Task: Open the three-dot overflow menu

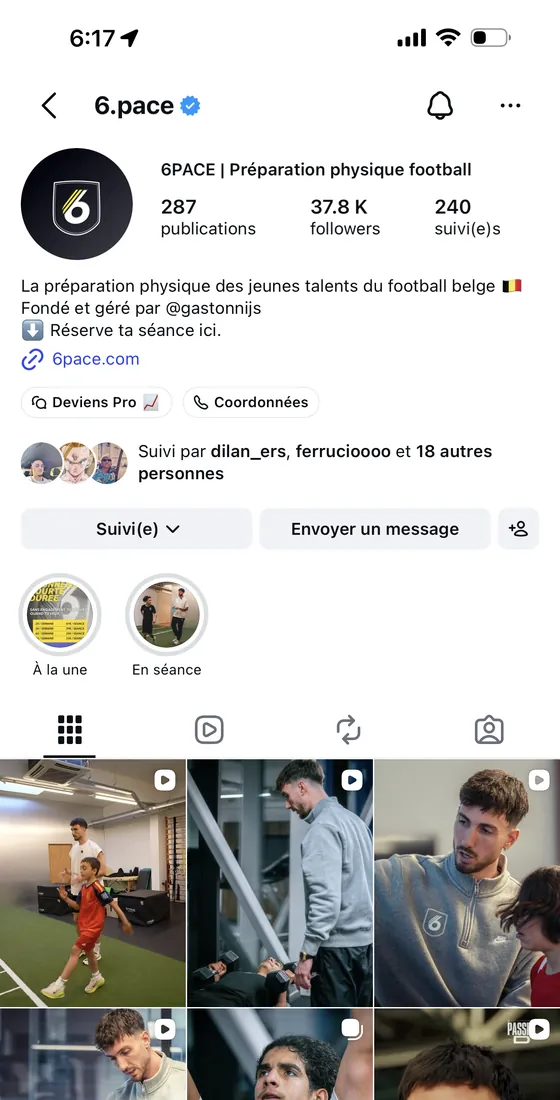Action: coord(510,106)
